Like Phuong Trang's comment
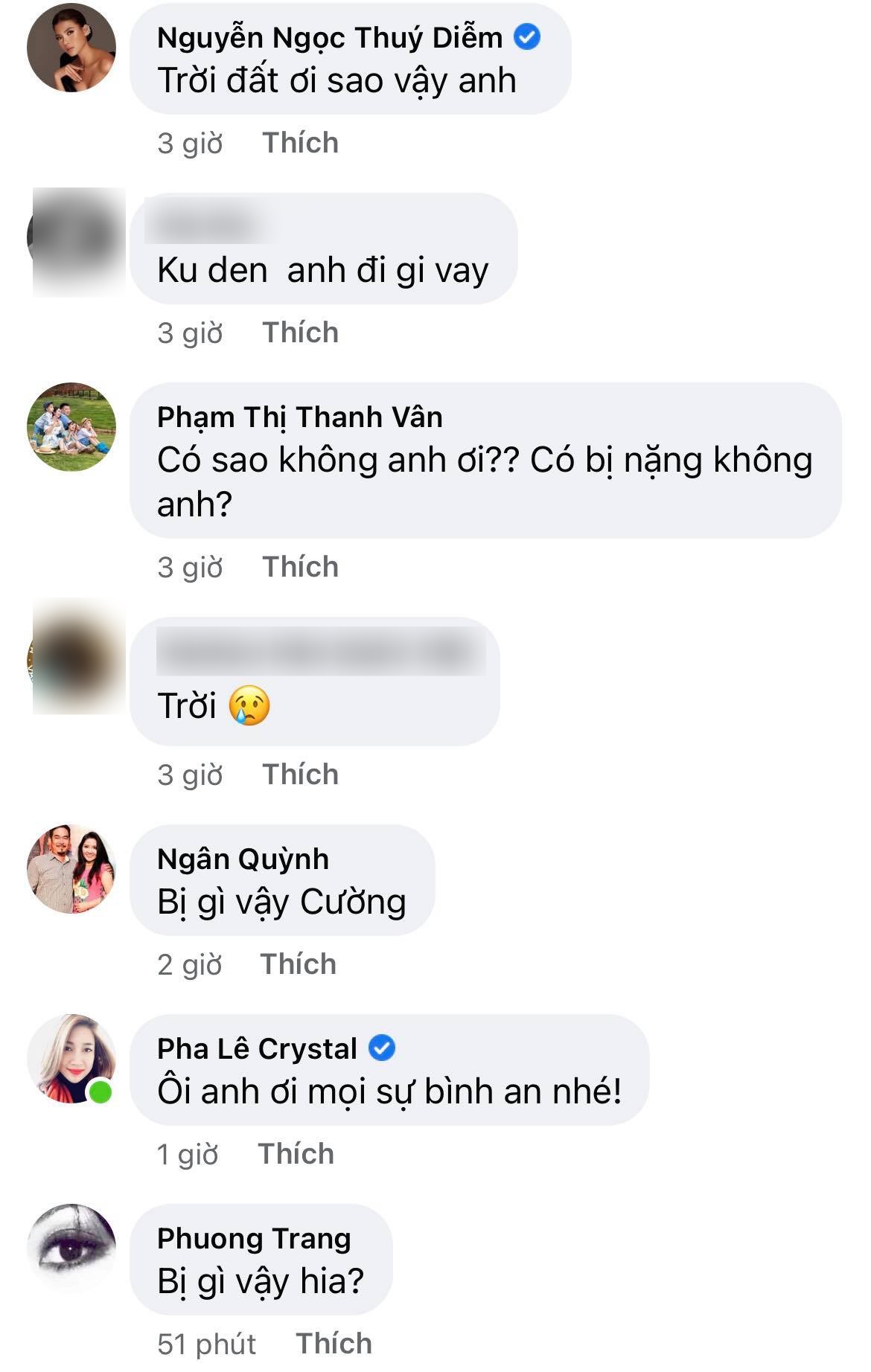 [334, 1344]
